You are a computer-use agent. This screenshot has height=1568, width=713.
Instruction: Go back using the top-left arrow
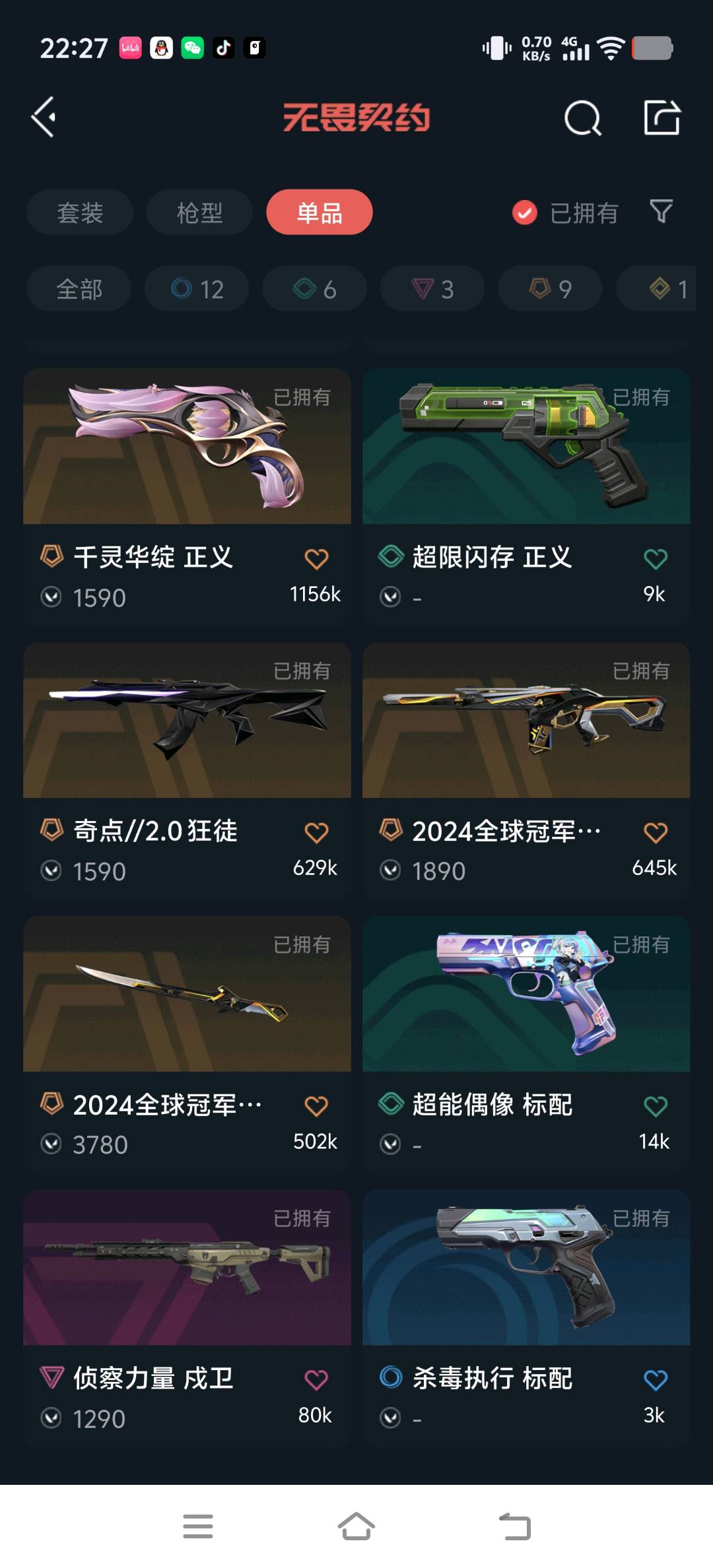tap(44, 117)
